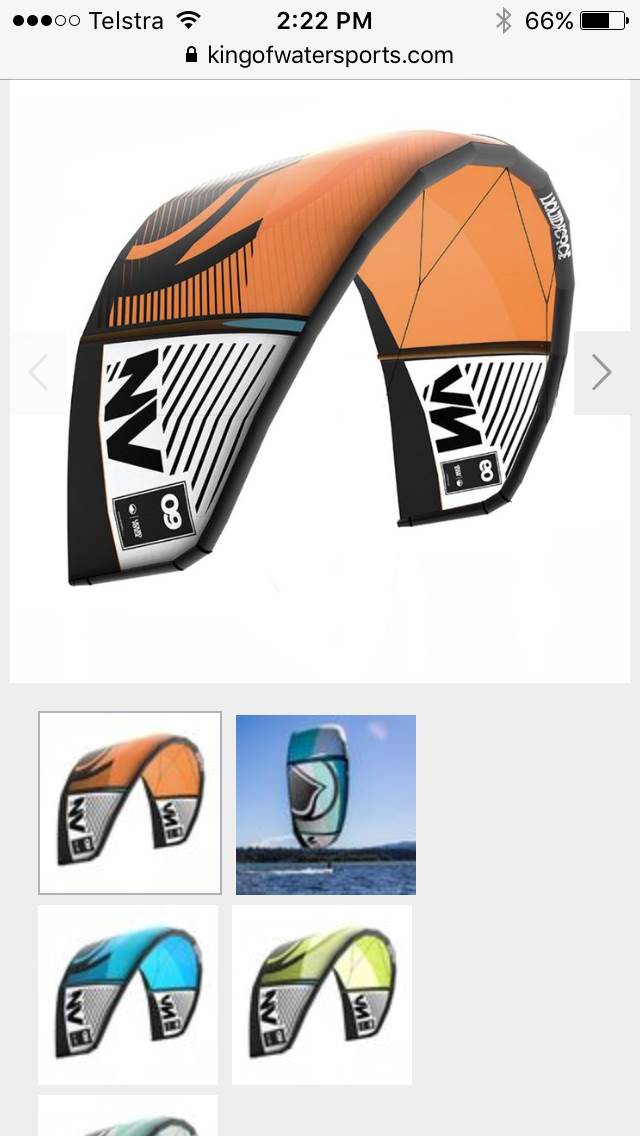Select the partially visible teal kite thumbnail
Screen dimensions: 640x1136
(128, 1118)
